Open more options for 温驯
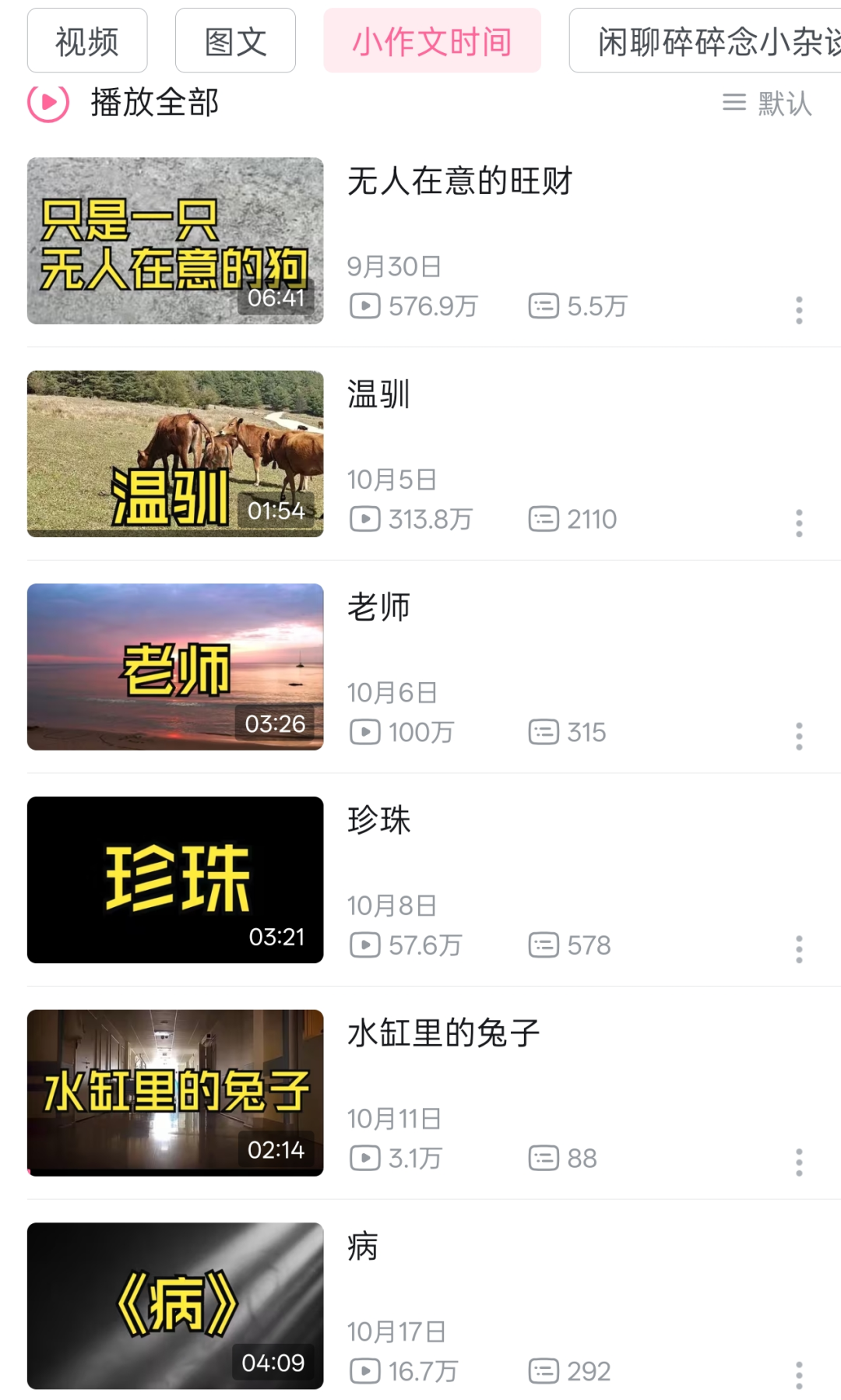The height and width of the screenshot is (1400, 841). click(x=799, y=523)
